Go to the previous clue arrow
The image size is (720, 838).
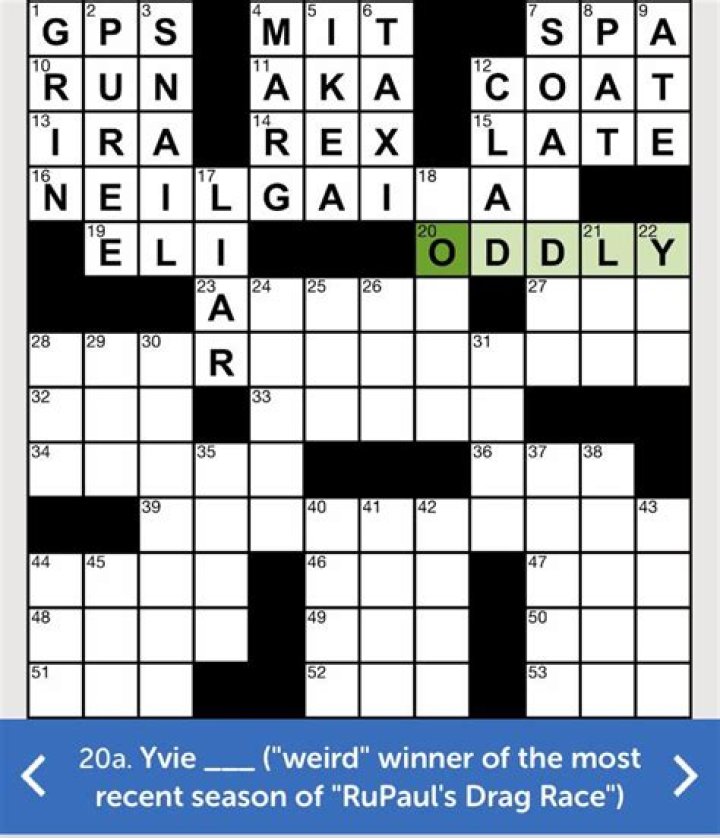pos(34,777)
